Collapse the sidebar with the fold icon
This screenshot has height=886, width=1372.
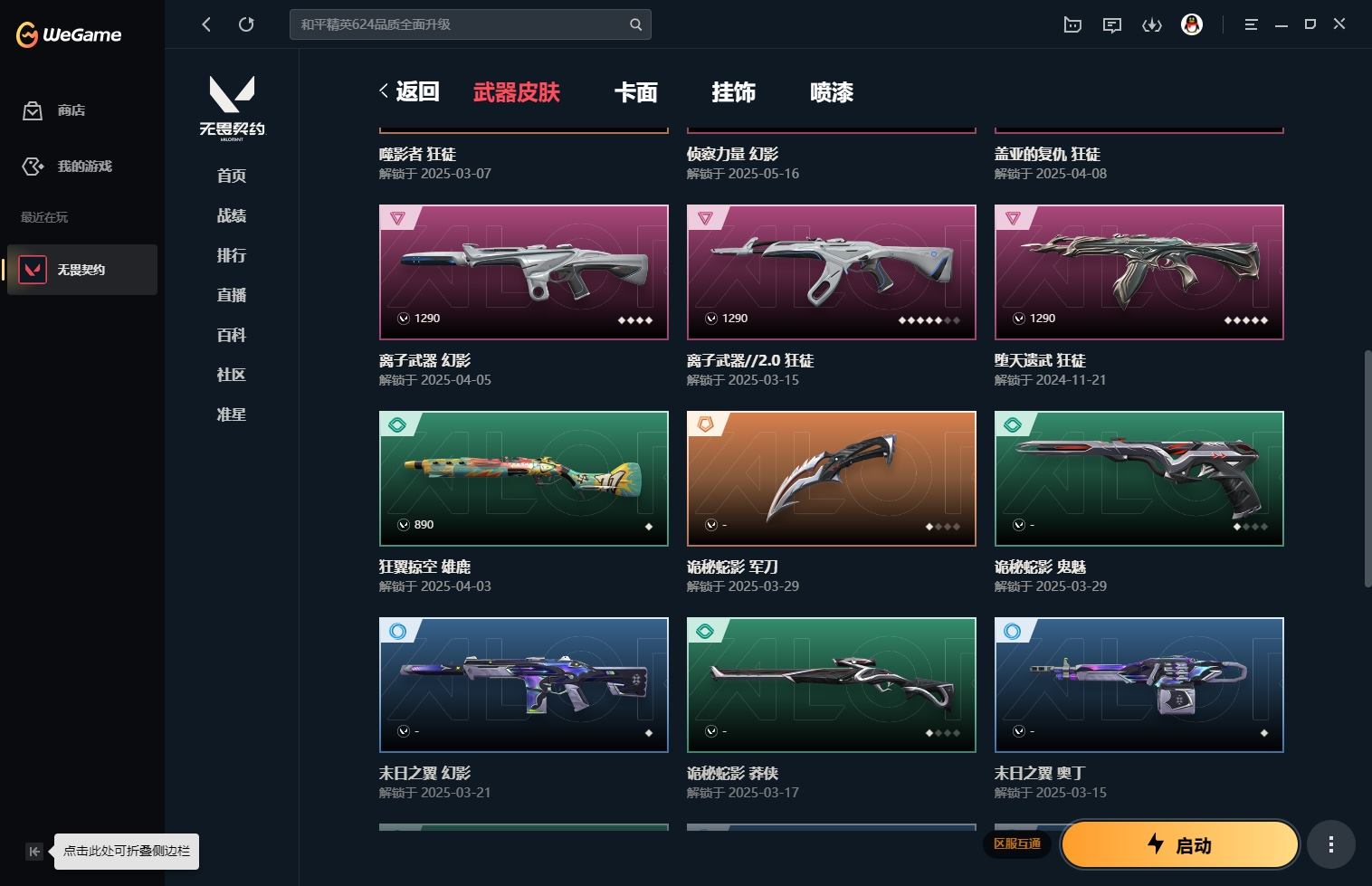pos(33,851)
